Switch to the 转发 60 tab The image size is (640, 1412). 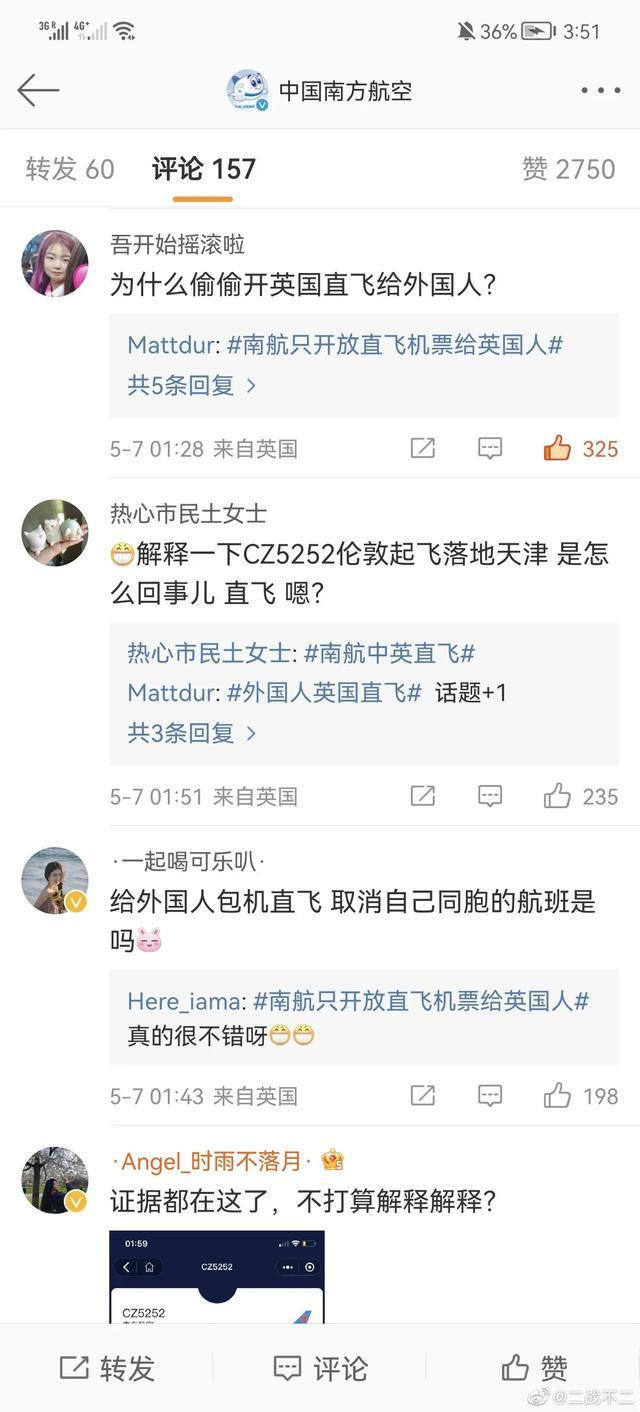(x=70, y=169)
